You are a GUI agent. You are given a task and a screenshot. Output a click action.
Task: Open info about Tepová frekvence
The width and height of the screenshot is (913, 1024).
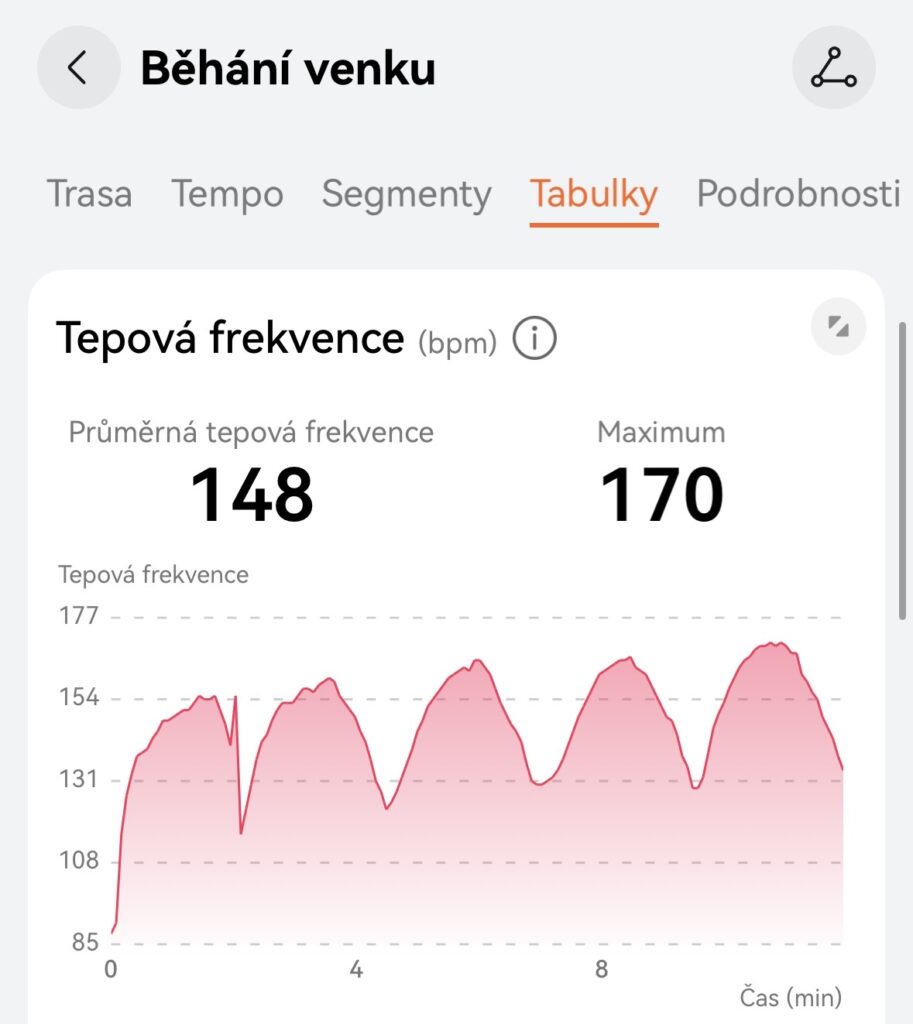pyautogui.click(x=534, y=341)
